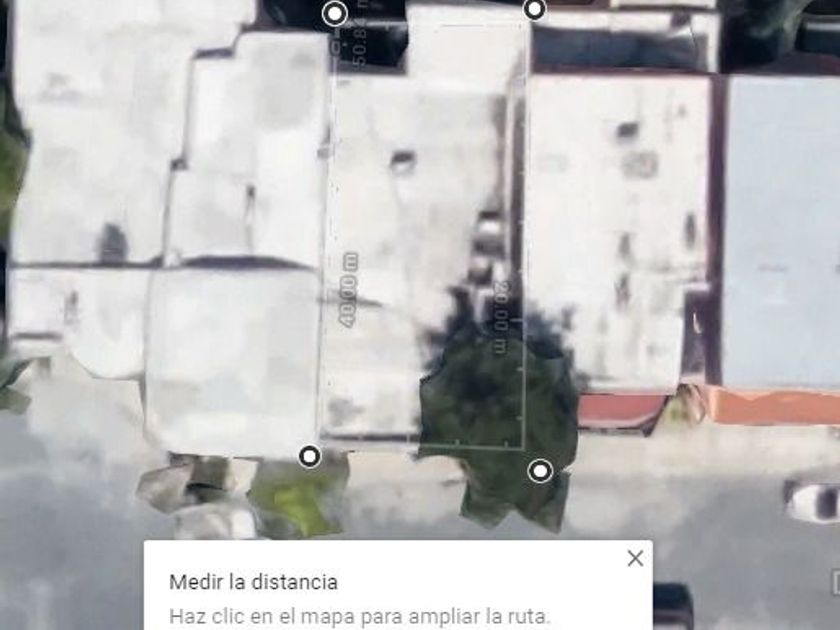Close the Medir la distancia panel
The height and width of the screenshot is (630, 840).
point(635,559)
